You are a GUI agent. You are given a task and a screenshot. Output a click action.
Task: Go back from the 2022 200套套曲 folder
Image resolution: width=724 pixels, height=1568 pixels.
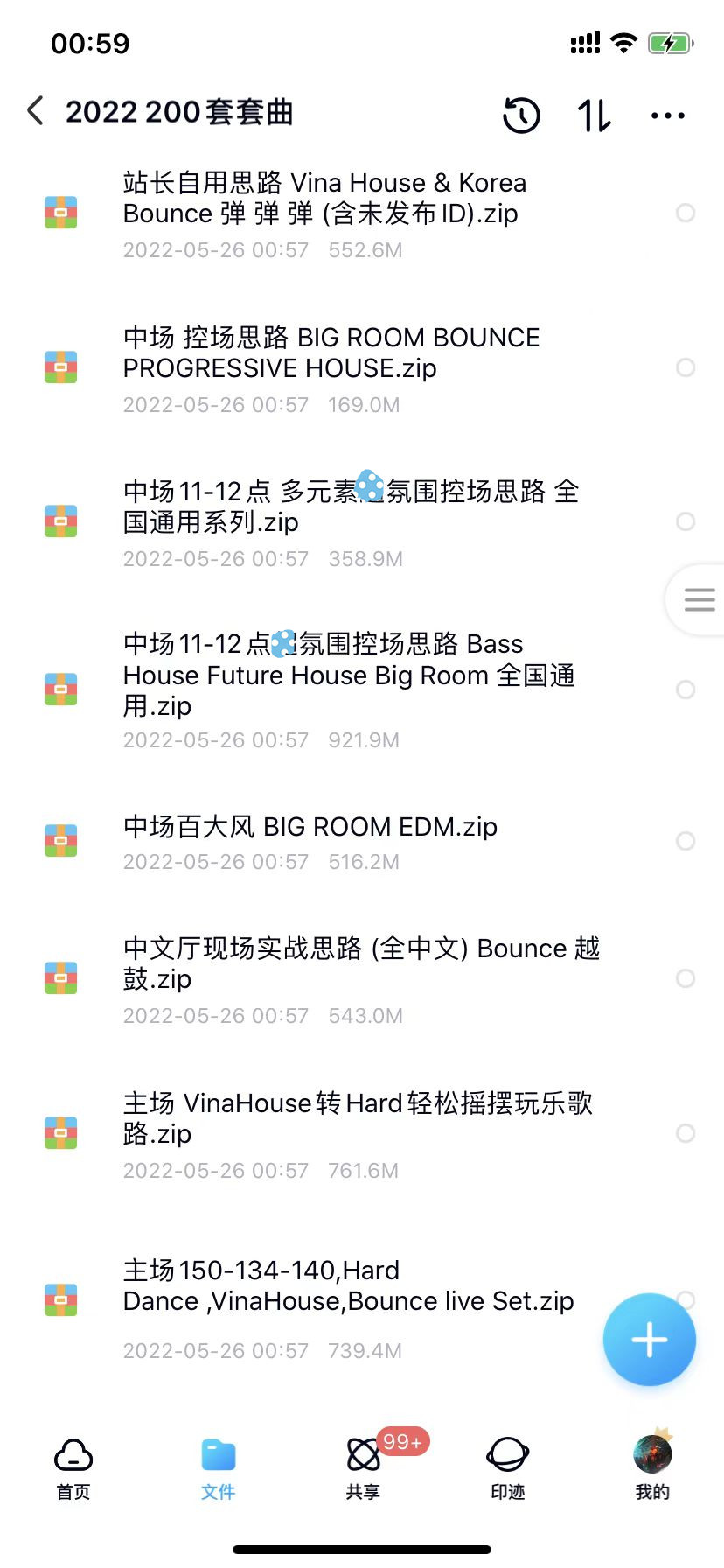(x=36, y=112)
